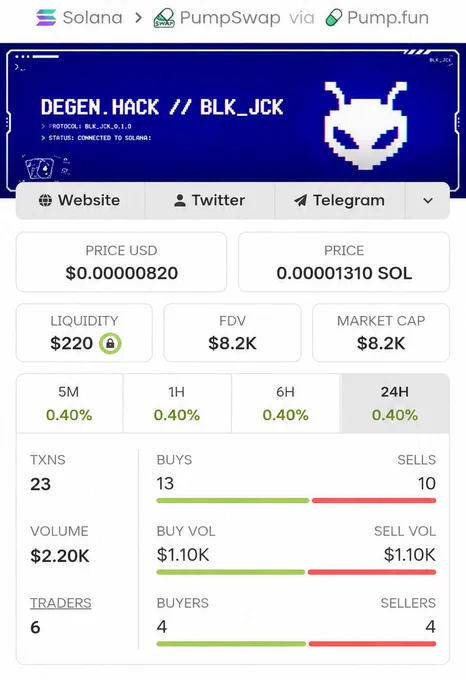Choose the 24H timeframe tab
Image resolution: width=466 pixels, height=680 pixels.
pyautogui.click(x=395, y=403)
